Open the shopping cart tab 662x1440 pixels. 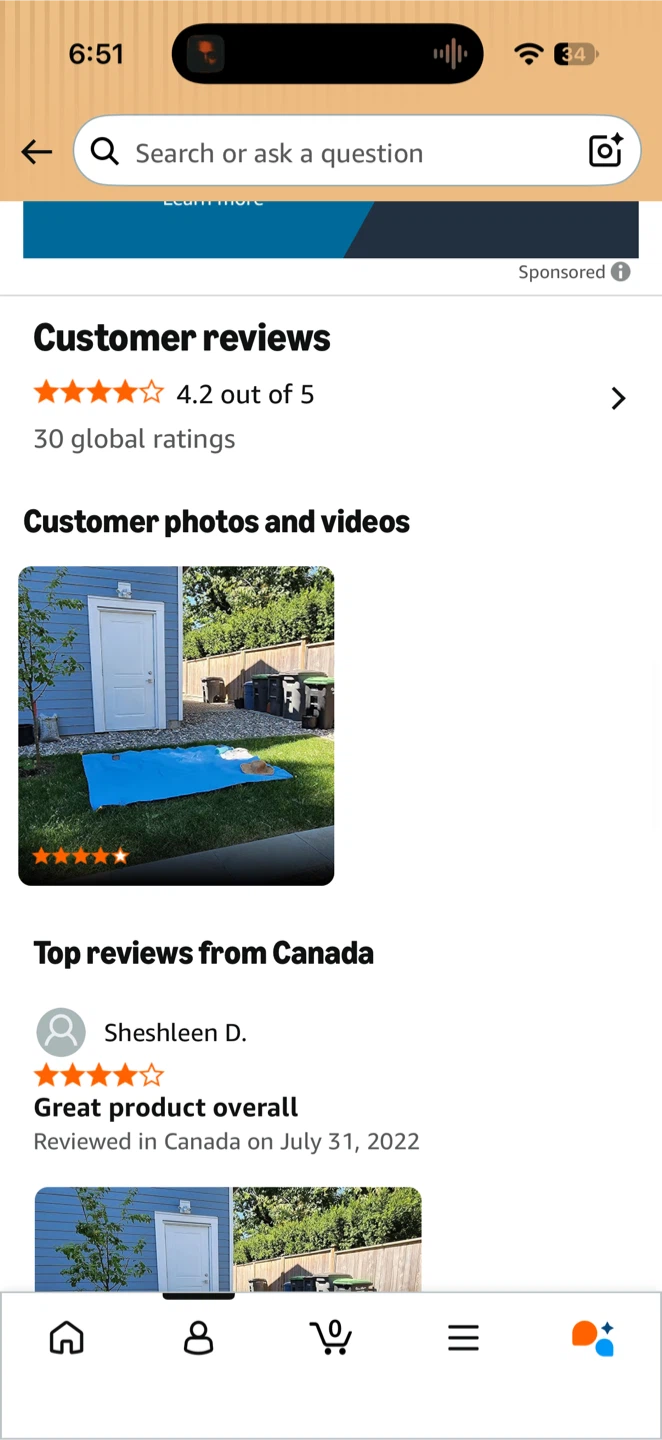pyautogui.click(x=331, y=1337)
